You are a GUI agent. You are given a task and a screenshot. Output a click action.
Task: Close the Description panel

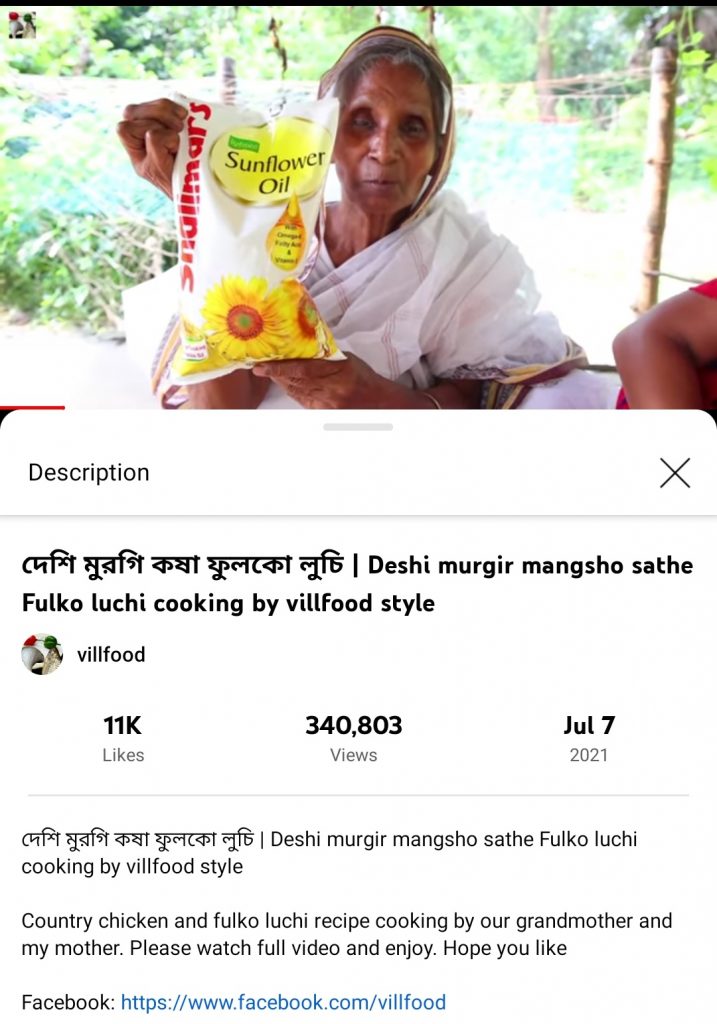[x=675, y=473]
